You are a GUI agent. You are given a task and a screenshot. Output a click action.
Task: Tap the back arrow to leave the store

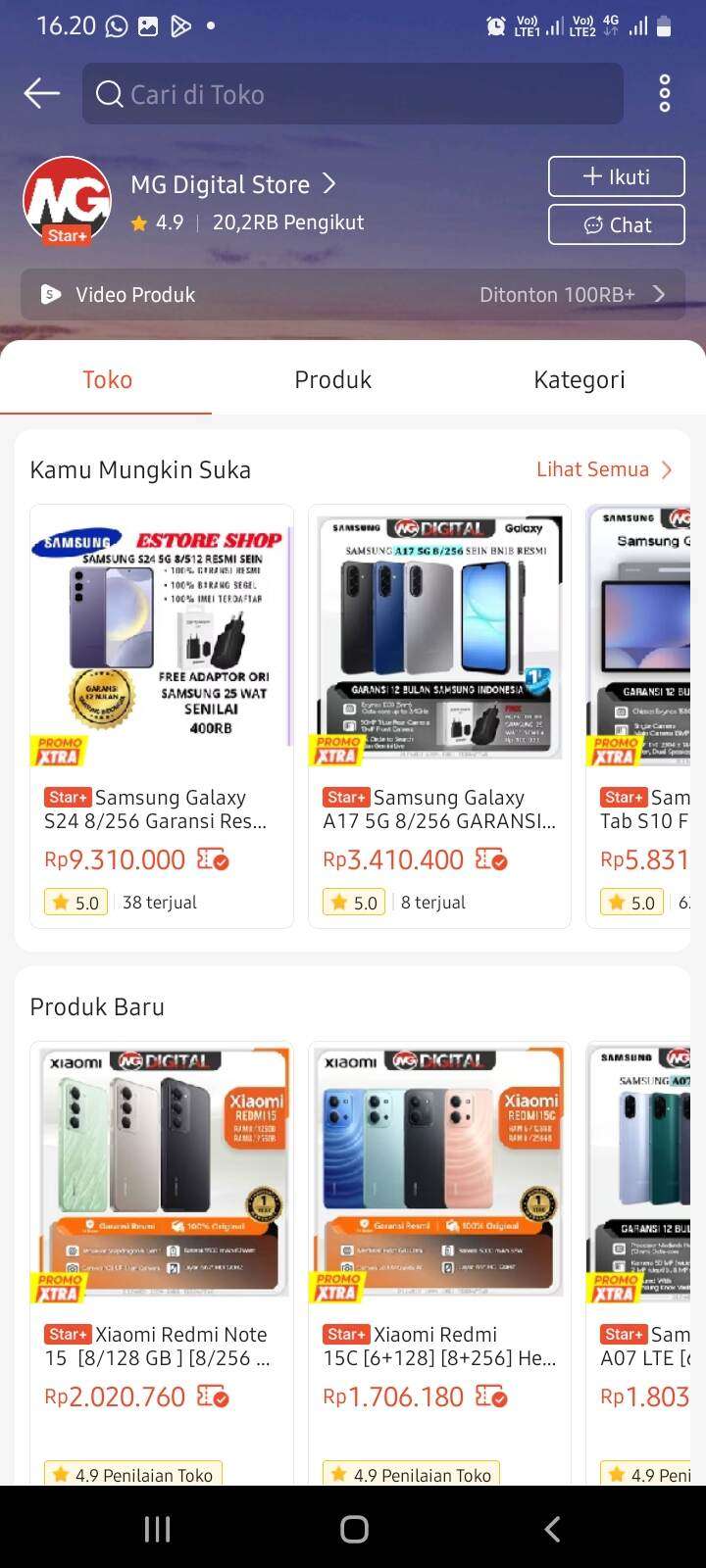click(x=41, y=93)
